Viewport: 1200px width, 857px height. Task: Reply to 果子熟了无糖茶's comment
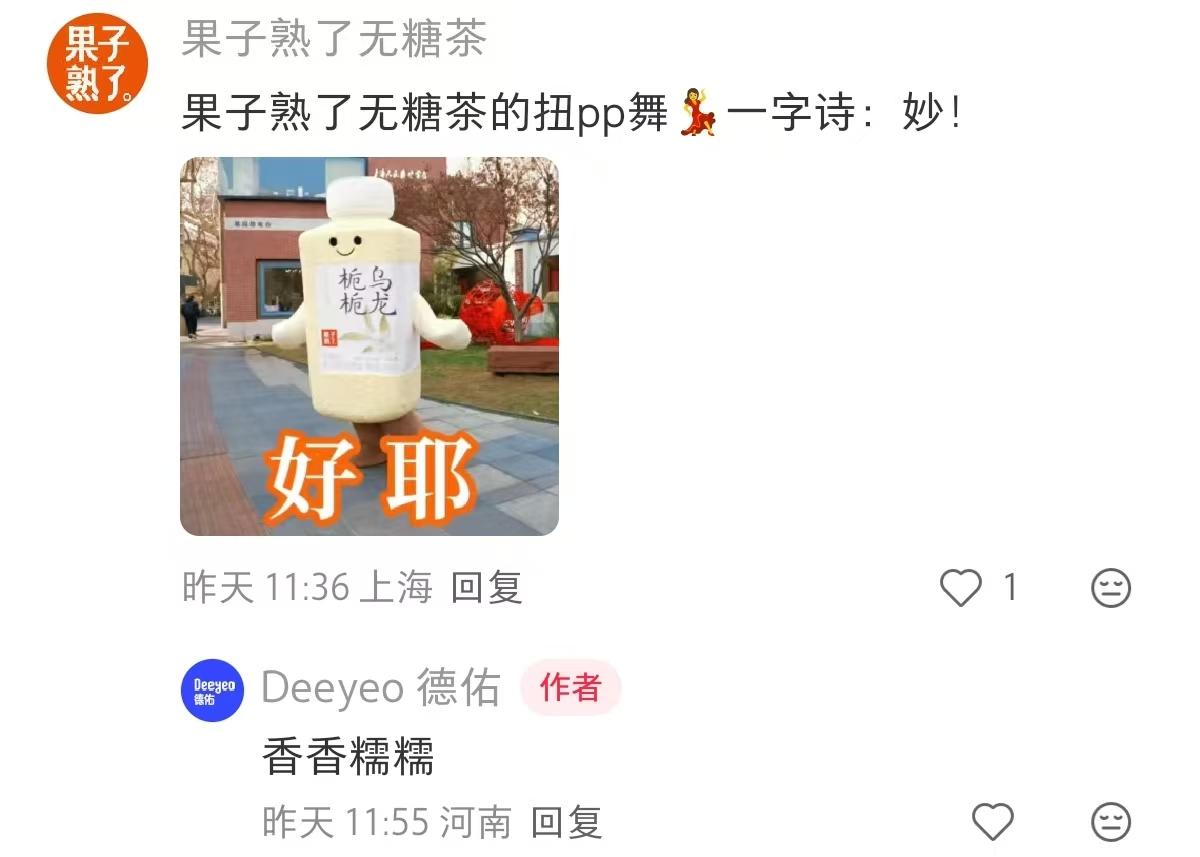tap(486, 588)
